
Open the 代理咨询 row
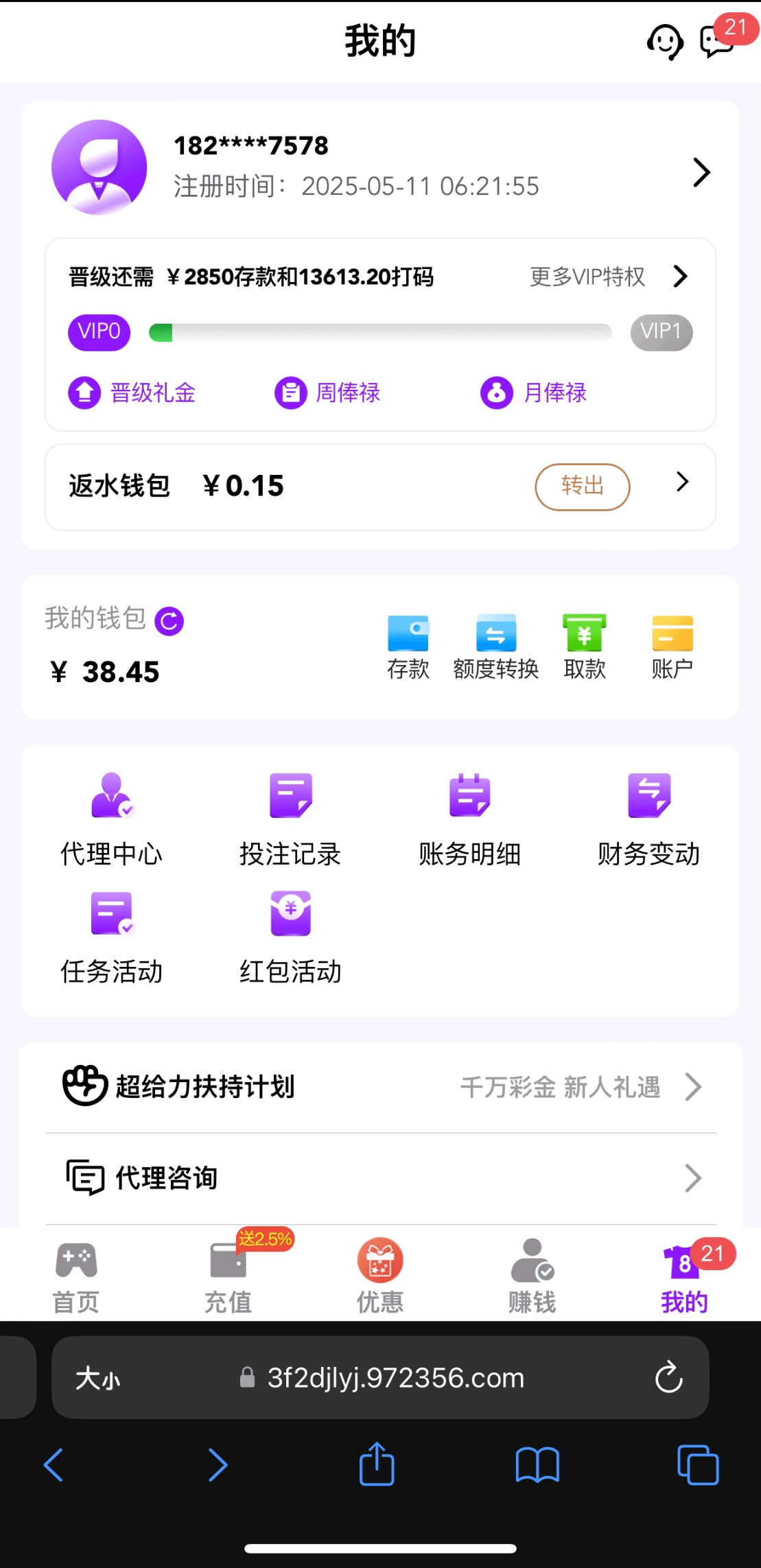tap(381, 1178)
